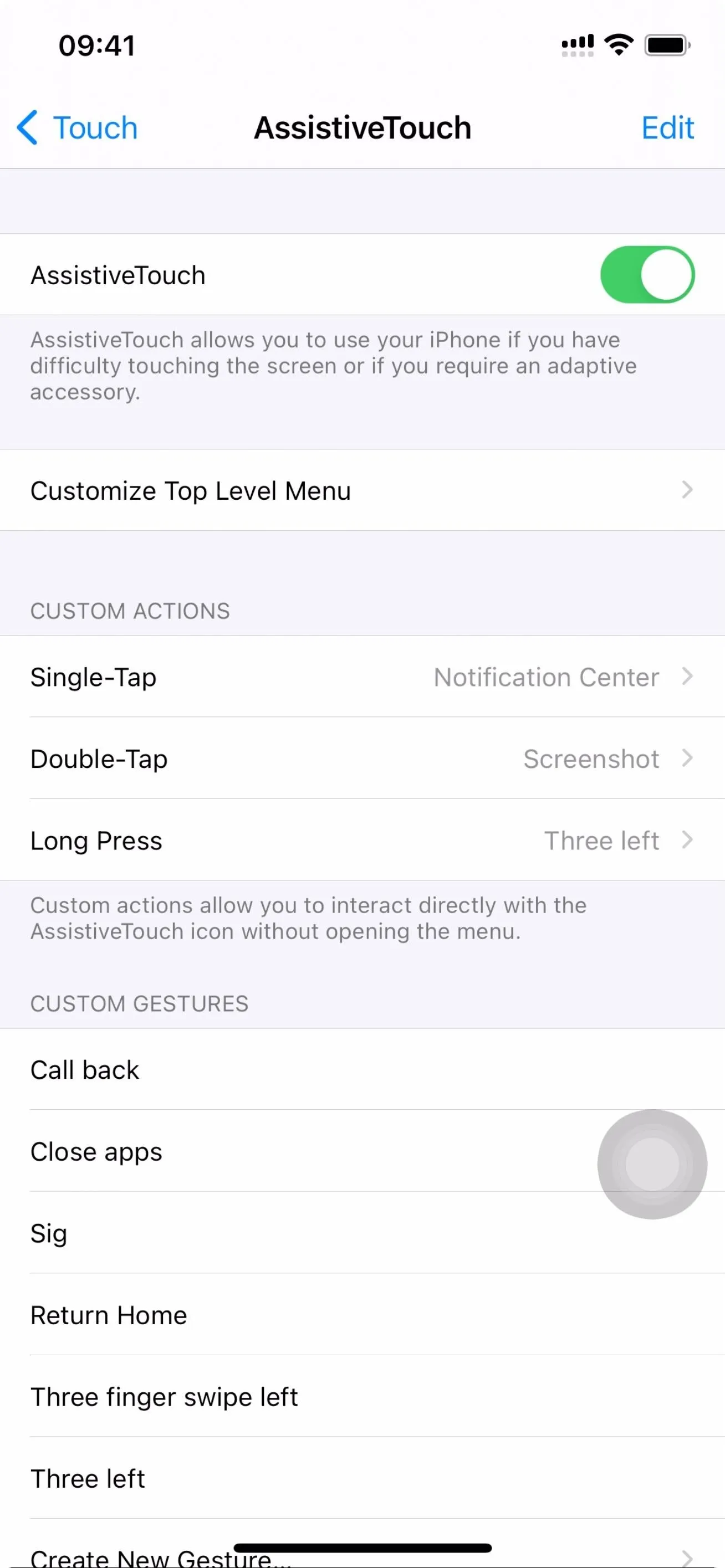Tap Edit in the navigation bar
725x1568 pixels.
tap(667, 128)
